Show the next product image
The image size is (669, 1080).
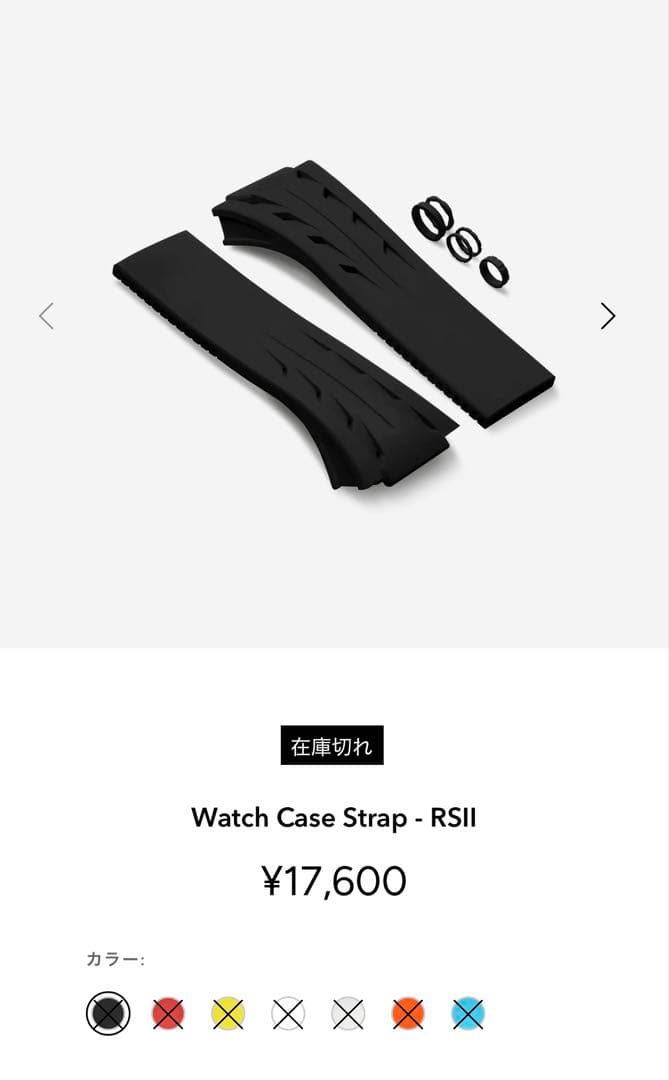click(607, 316)
